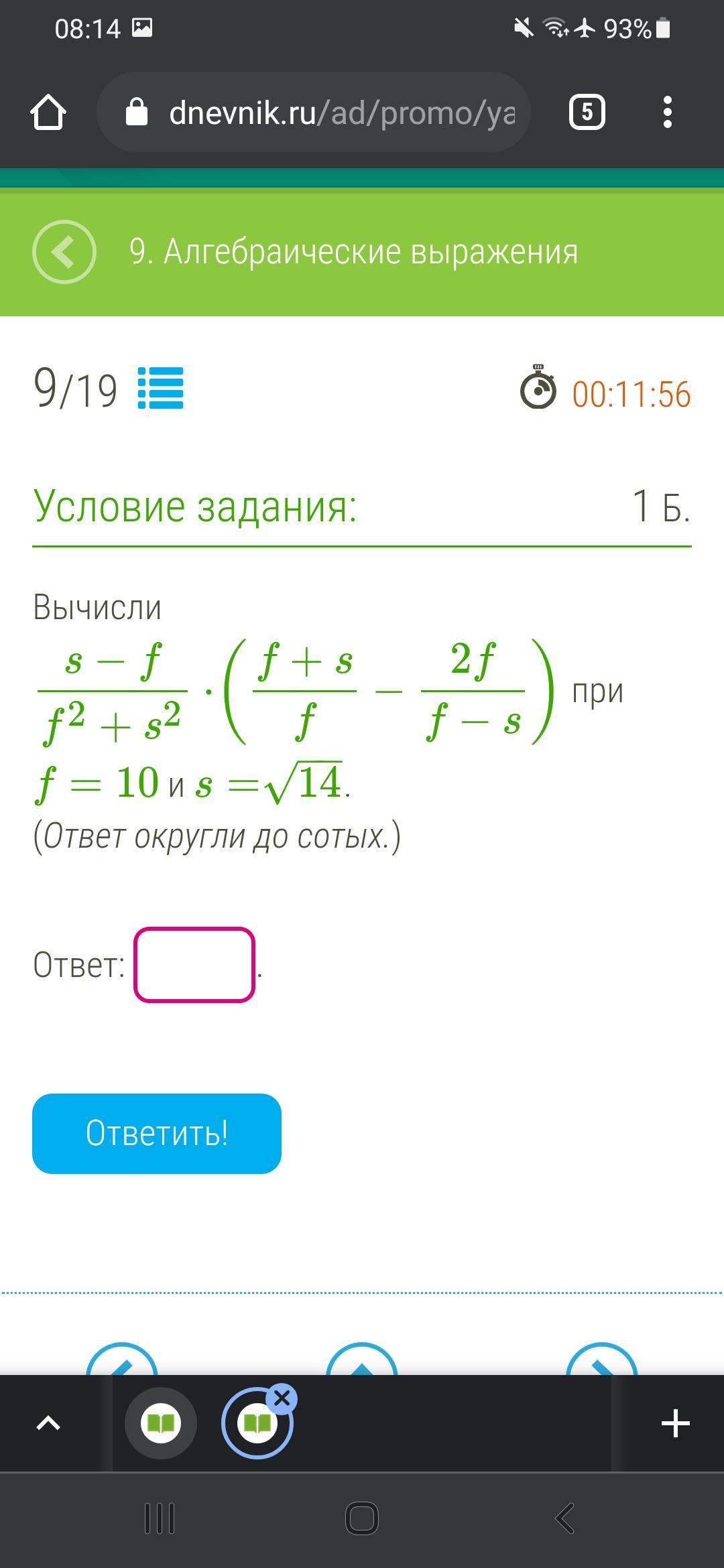This screenshot has height=1568, width=724.
Task: Close the current book tab
Action: [x=282, y=1399]
